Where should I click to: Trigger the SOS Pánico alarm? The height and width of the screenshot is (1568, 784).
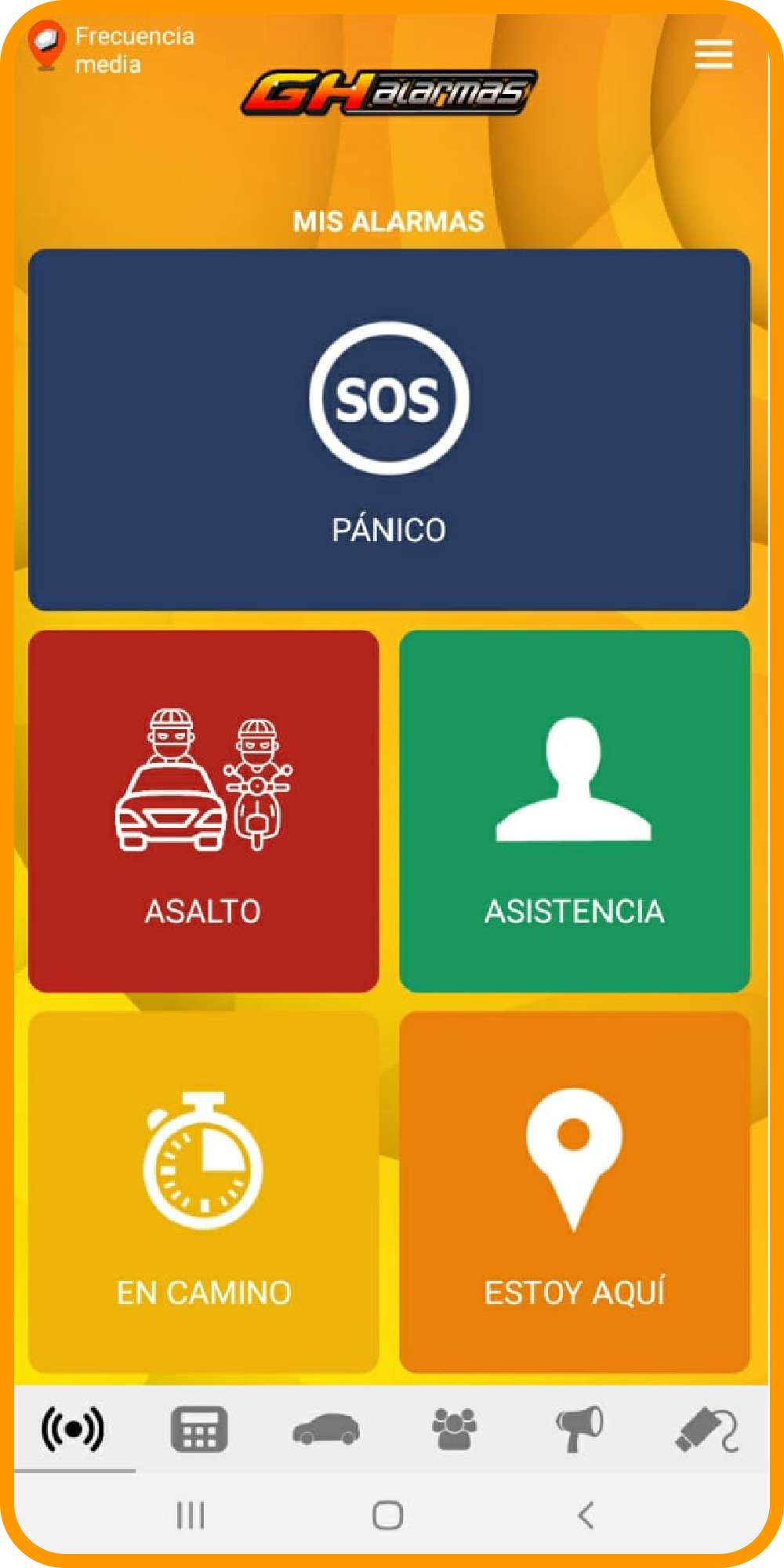(389, 430)
